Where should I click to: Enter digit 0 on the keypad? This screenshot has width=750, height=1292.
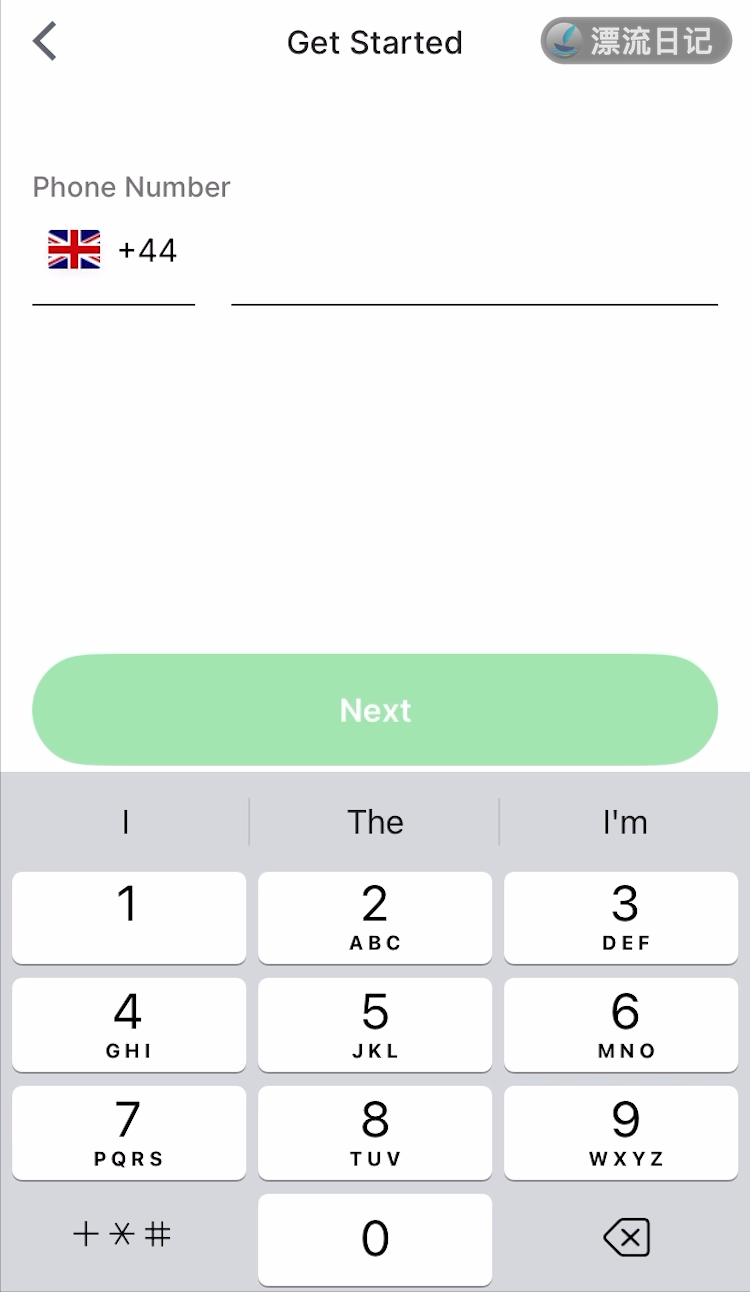click(375, 1240)
